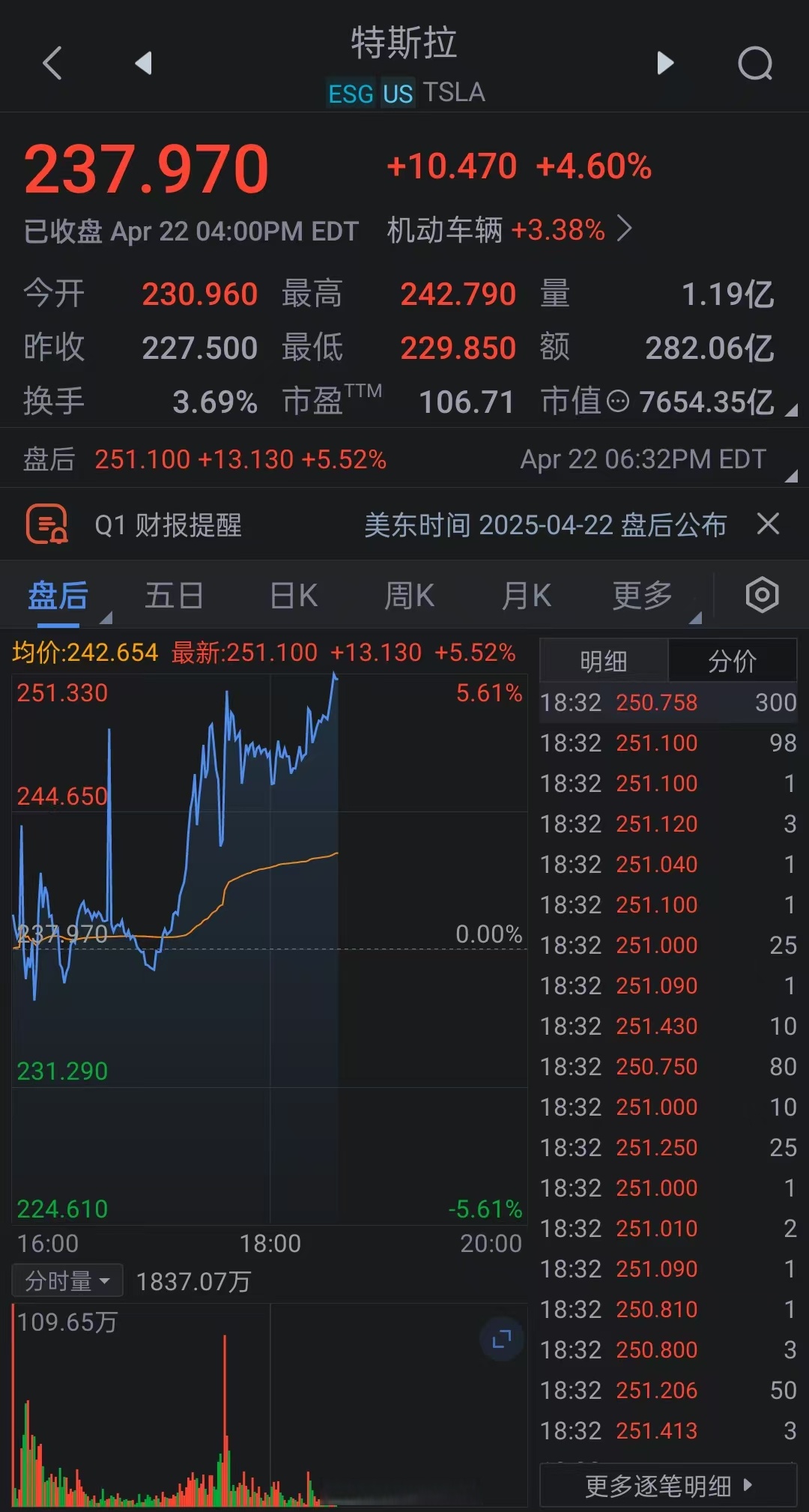Dismiss the Q1 财报提醒 banner
809x1512 pixels.
click(x=769, y=524)
